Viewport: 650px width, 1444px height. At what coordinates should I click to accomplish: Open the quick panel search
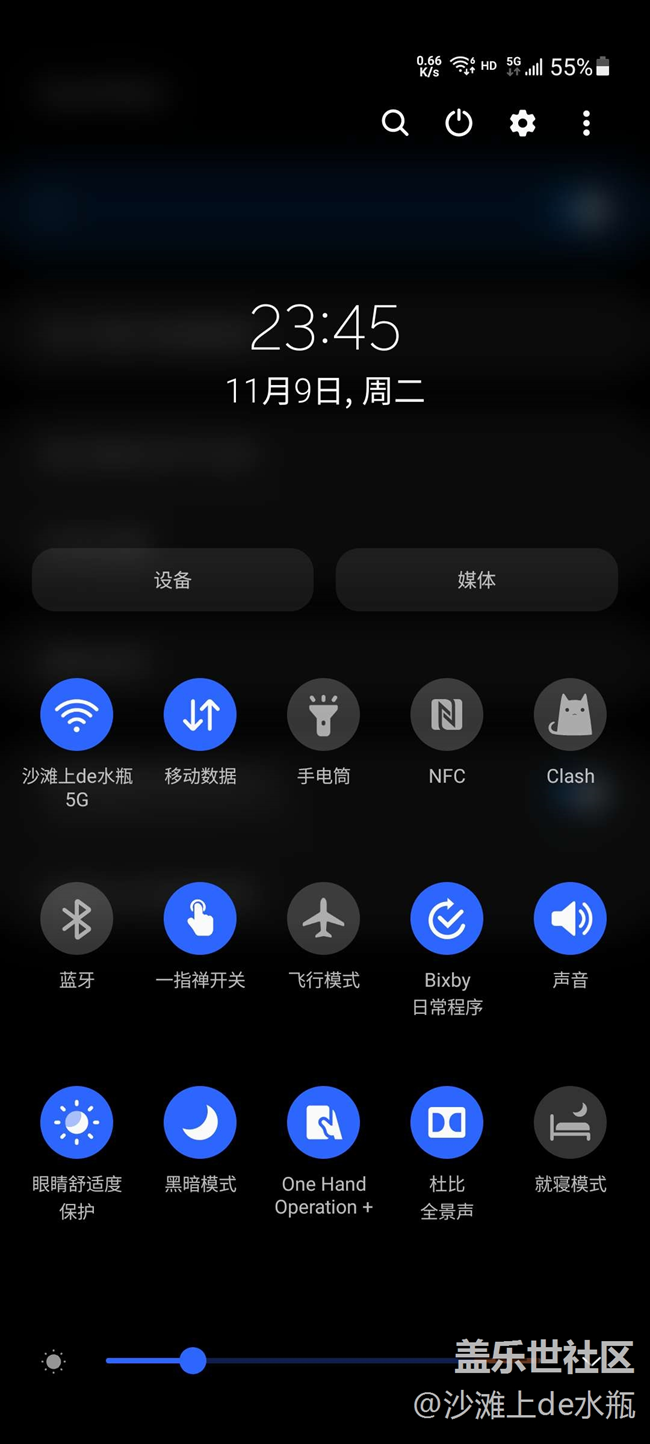(x=395, y=123)
